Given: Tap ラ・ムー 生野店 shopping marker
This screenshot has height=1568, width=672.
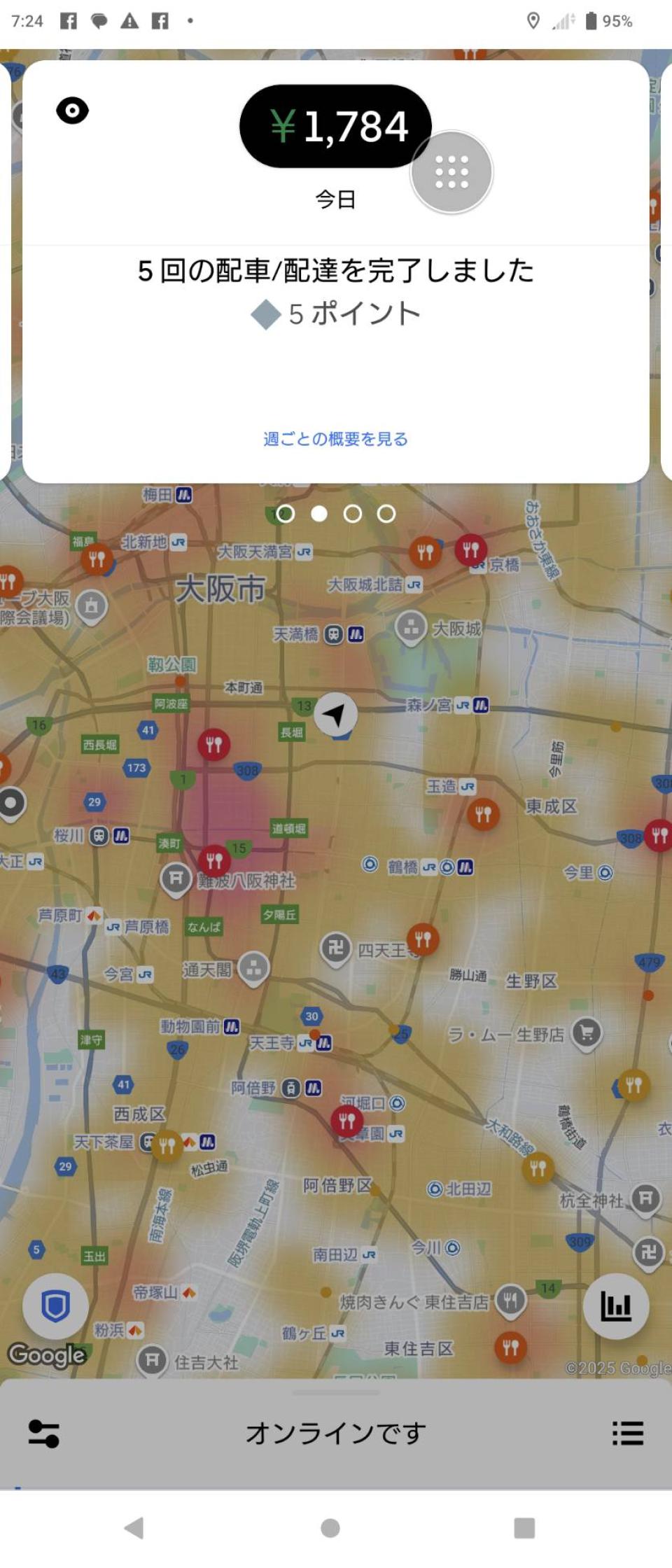Looking at the screenshot, I should coord(587,1032).
